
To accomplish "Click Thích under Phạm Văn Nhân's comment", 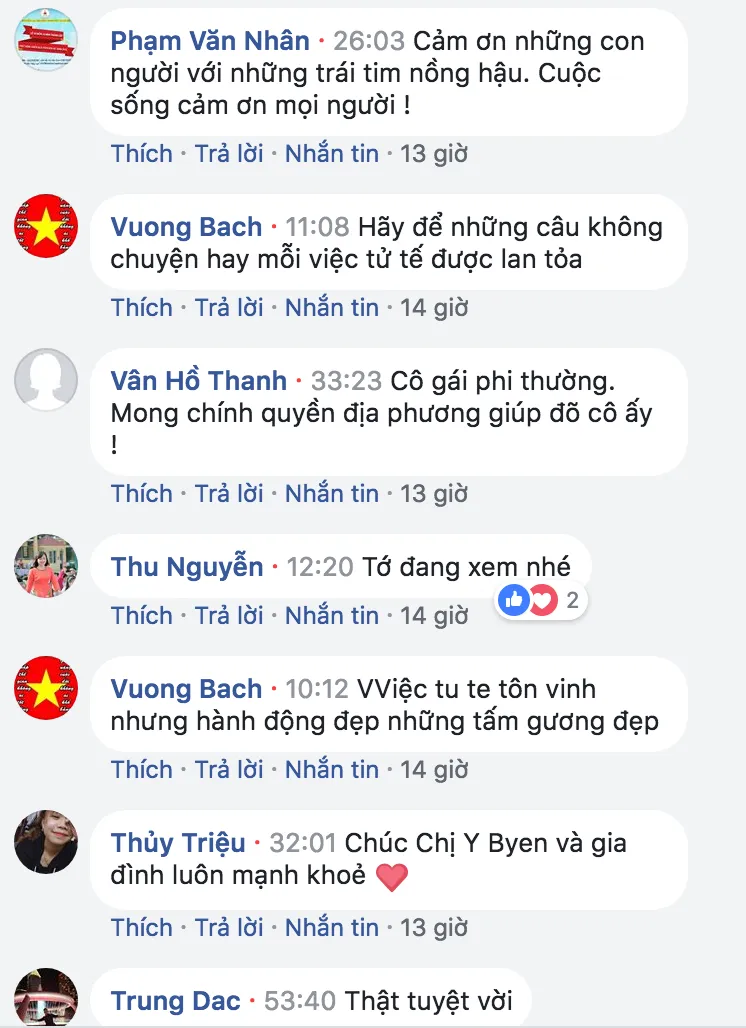I will click(142, 154).
